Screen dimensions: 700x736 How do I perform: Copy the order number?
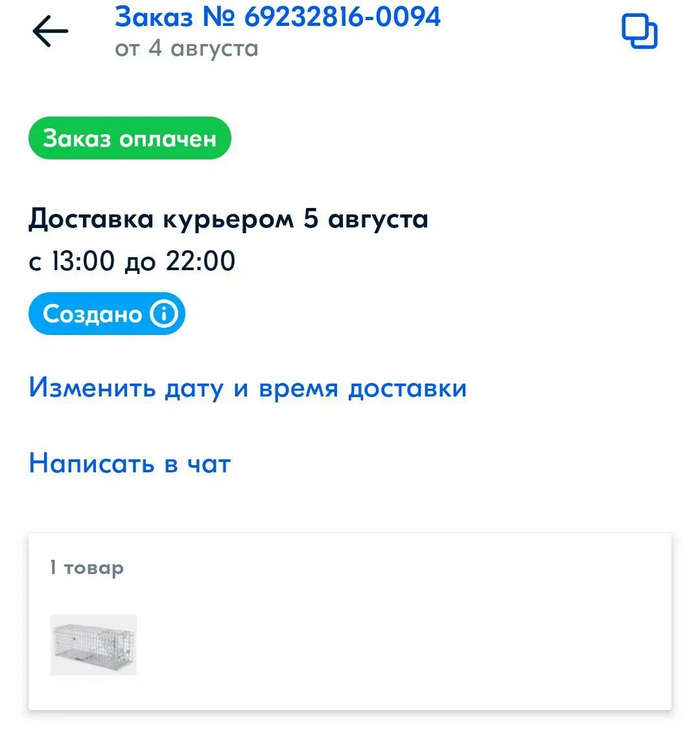click(639, 31)
